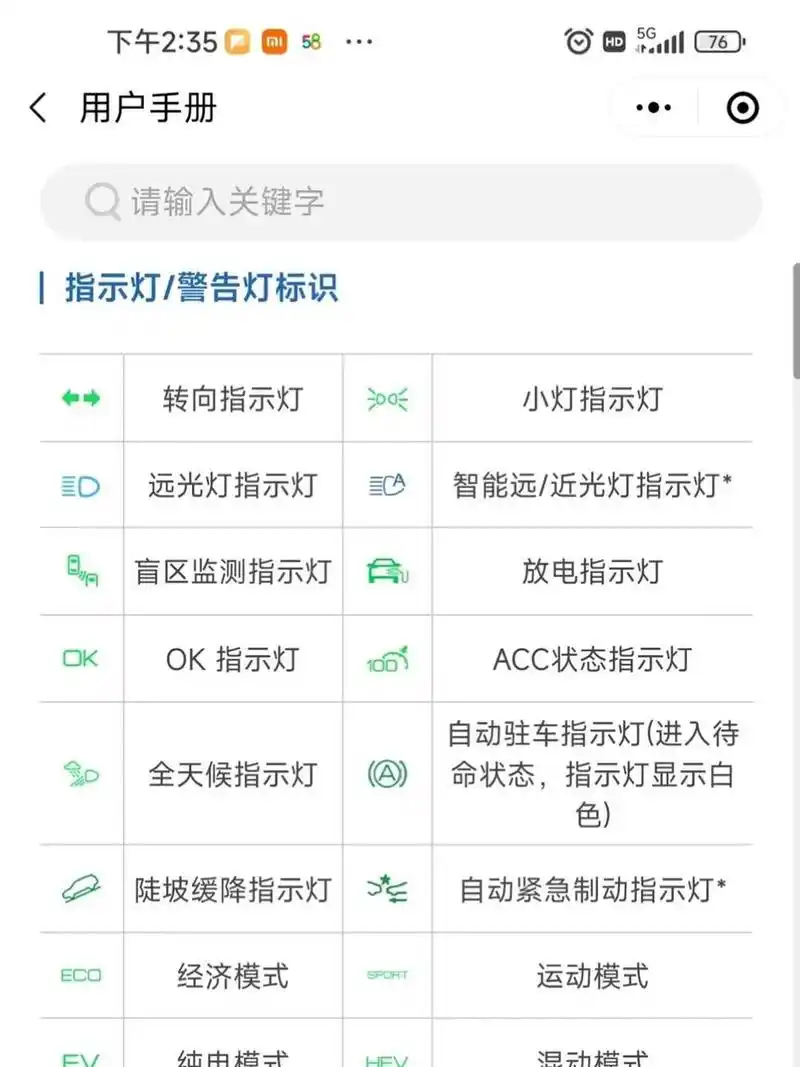
Task: Click the turn signal indicator icon
Action: pos(80,397)
